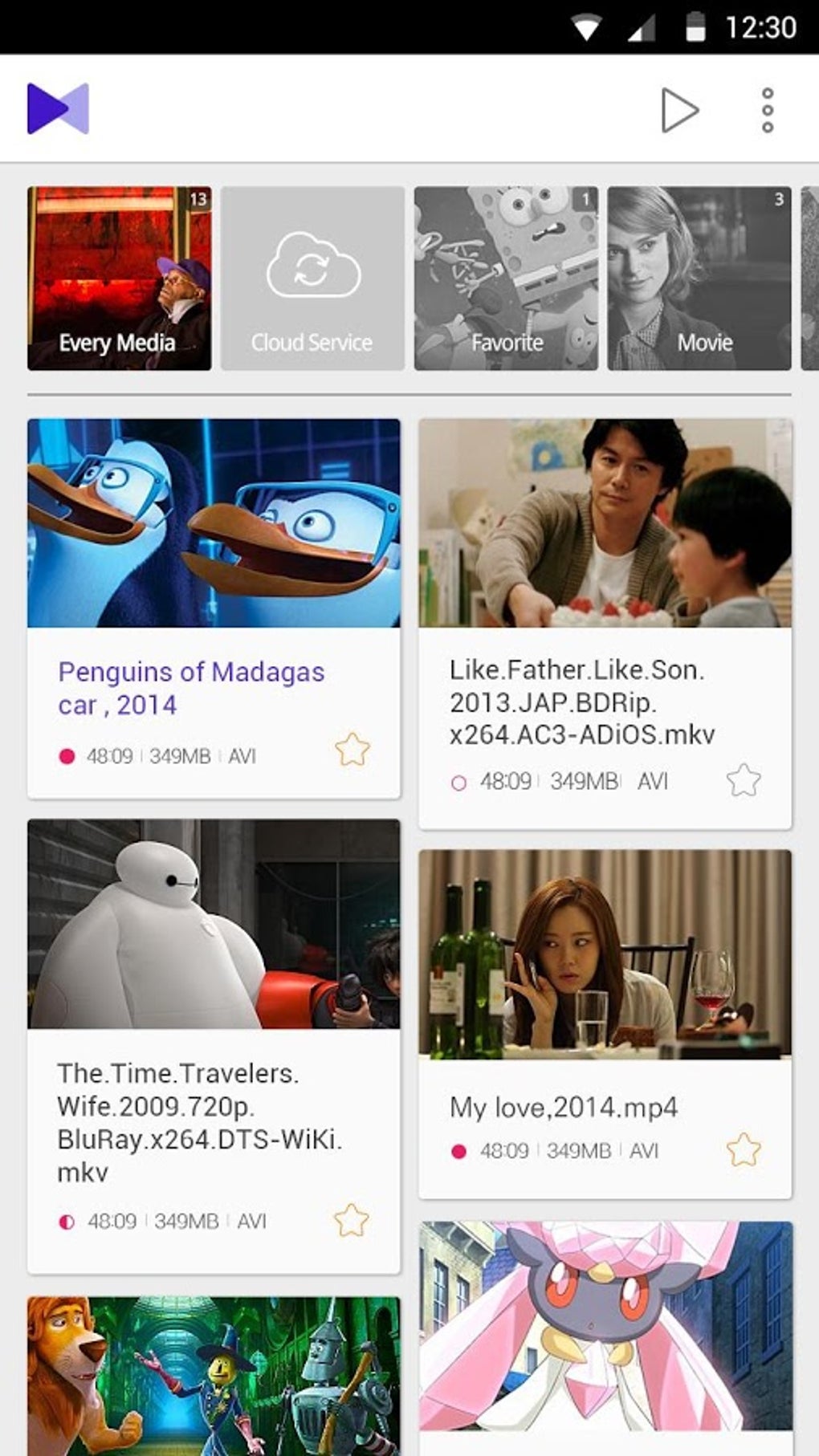Toggle the star on My love,2014.mp4
819x1456 pixels.
click(x=744, y=1150)
